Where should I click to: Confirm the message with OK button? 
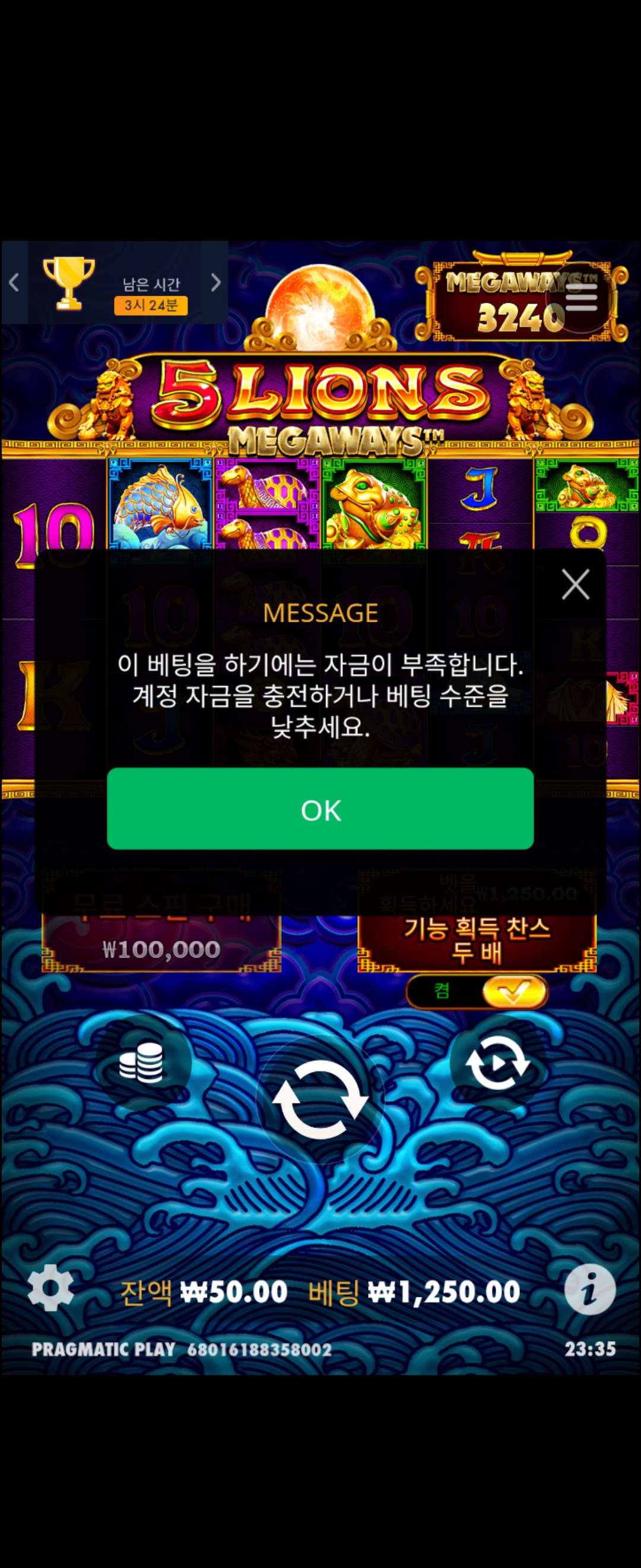coord(320,808)
